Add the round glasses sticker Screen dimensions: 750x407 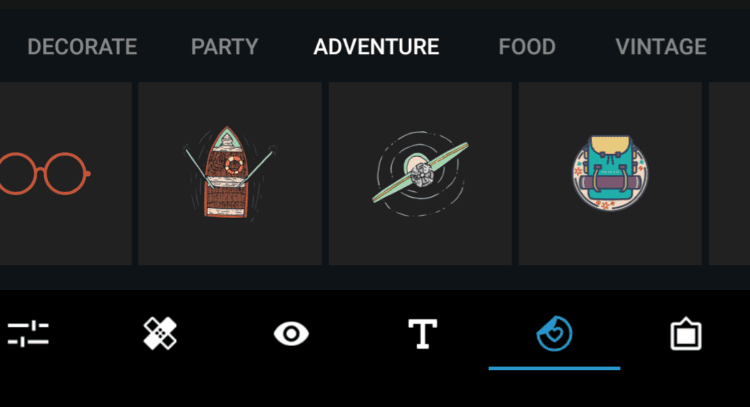[50, 174]
